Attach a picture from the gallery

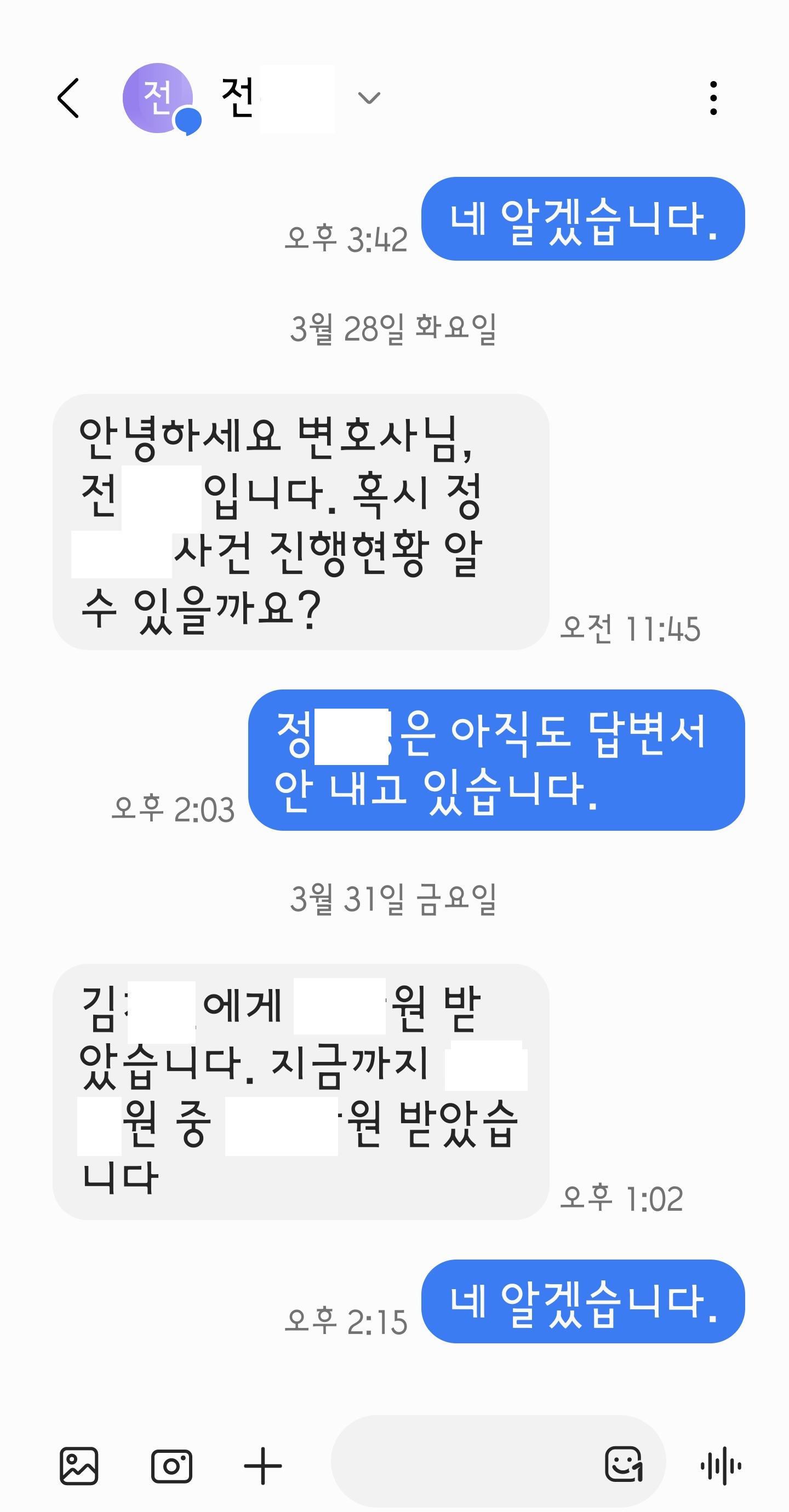[79, 1465]
